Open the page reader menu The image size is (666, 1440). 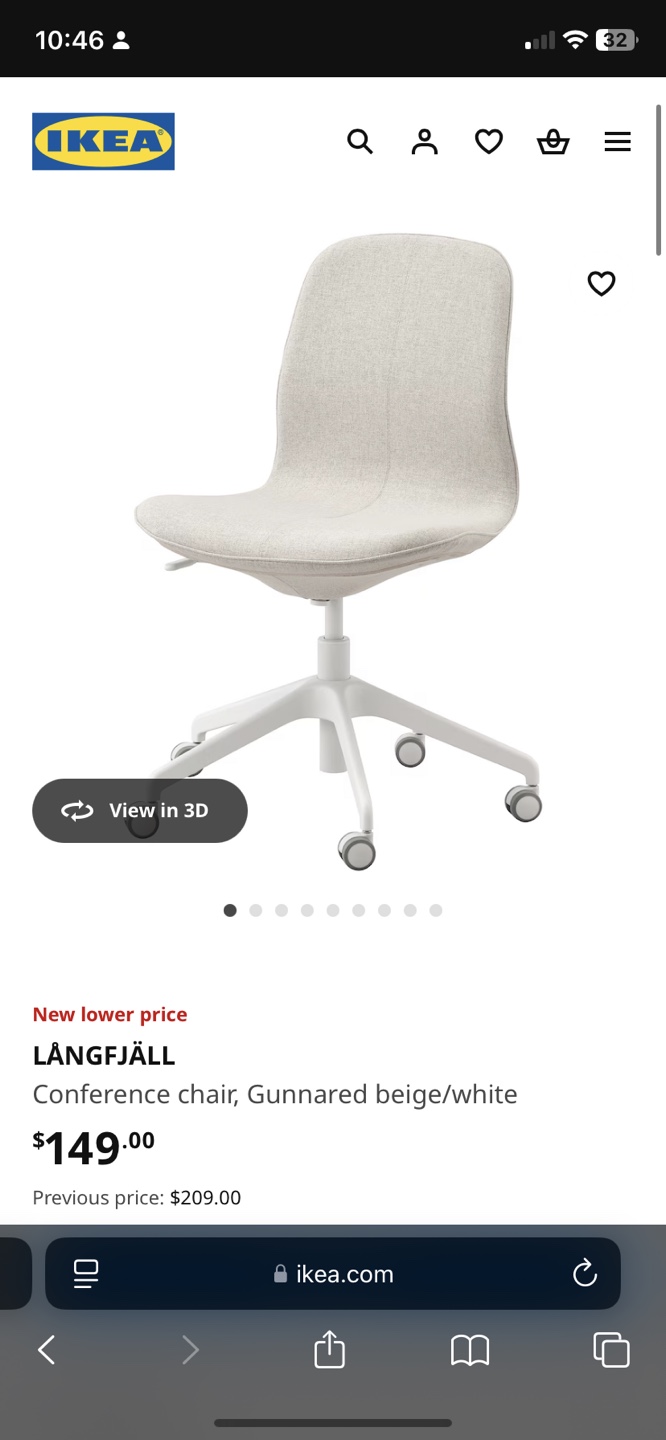click(86, 1273)
